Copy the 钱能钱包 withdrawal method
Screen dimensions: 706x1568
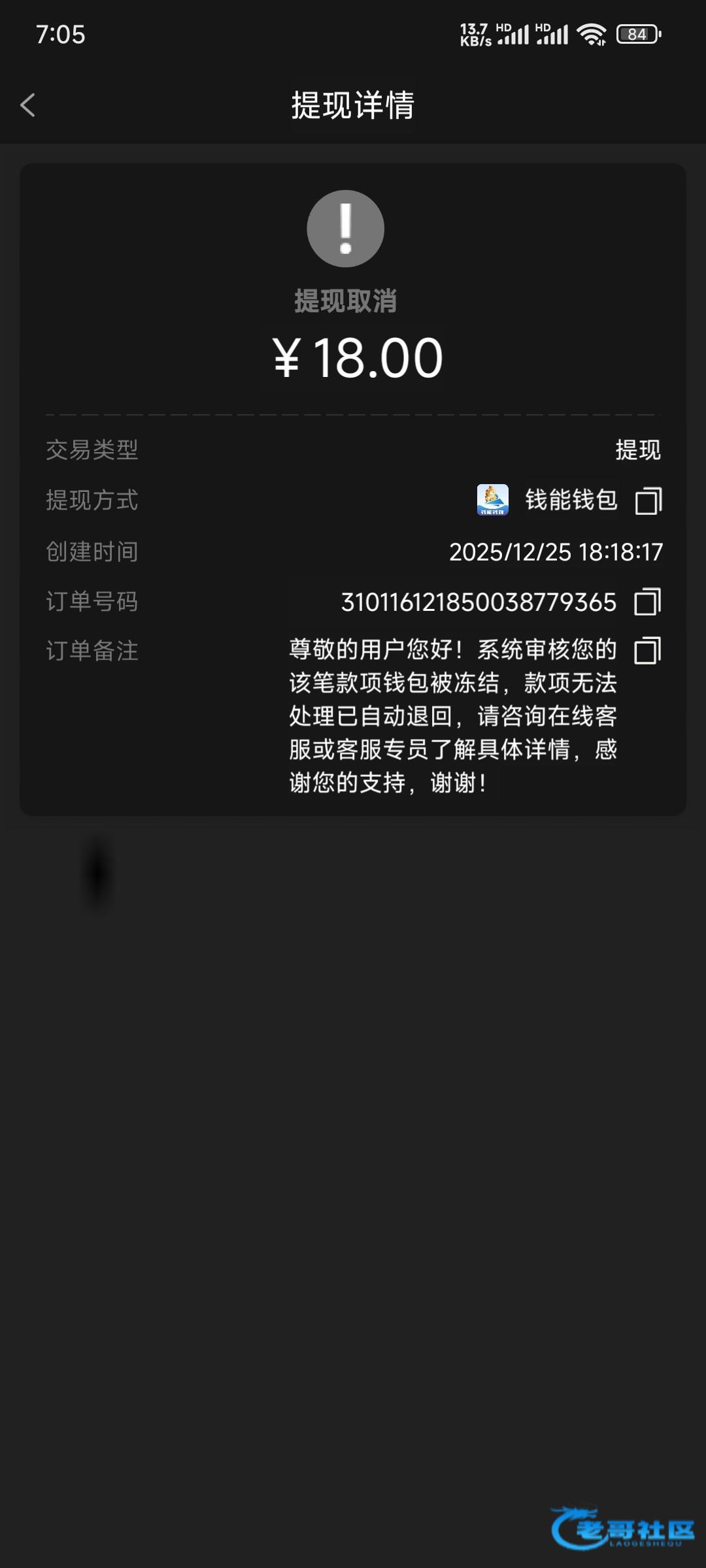(648, 501)
